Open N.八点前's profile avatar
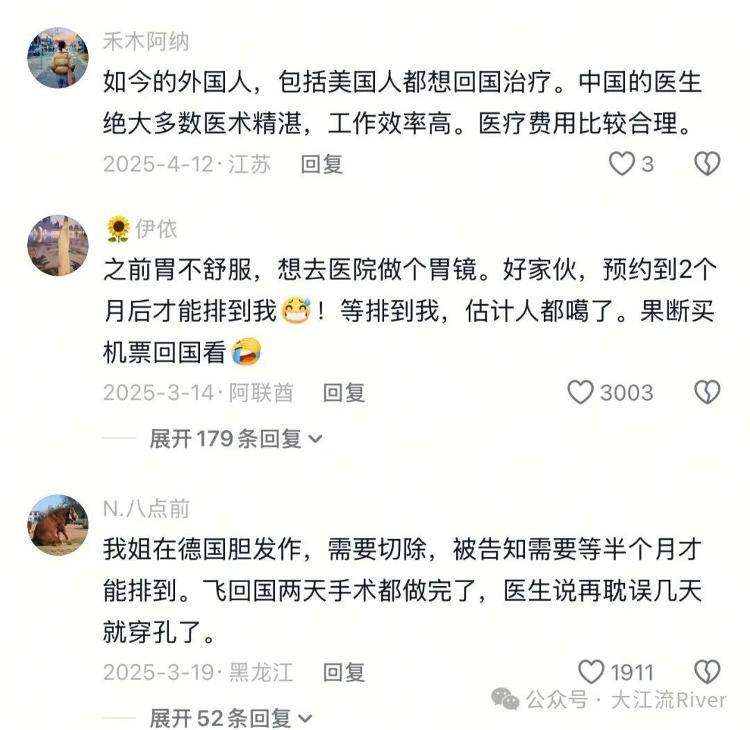The height and width of the screenshot is (730, 750). pyautogui.click(x=58, y=525)
